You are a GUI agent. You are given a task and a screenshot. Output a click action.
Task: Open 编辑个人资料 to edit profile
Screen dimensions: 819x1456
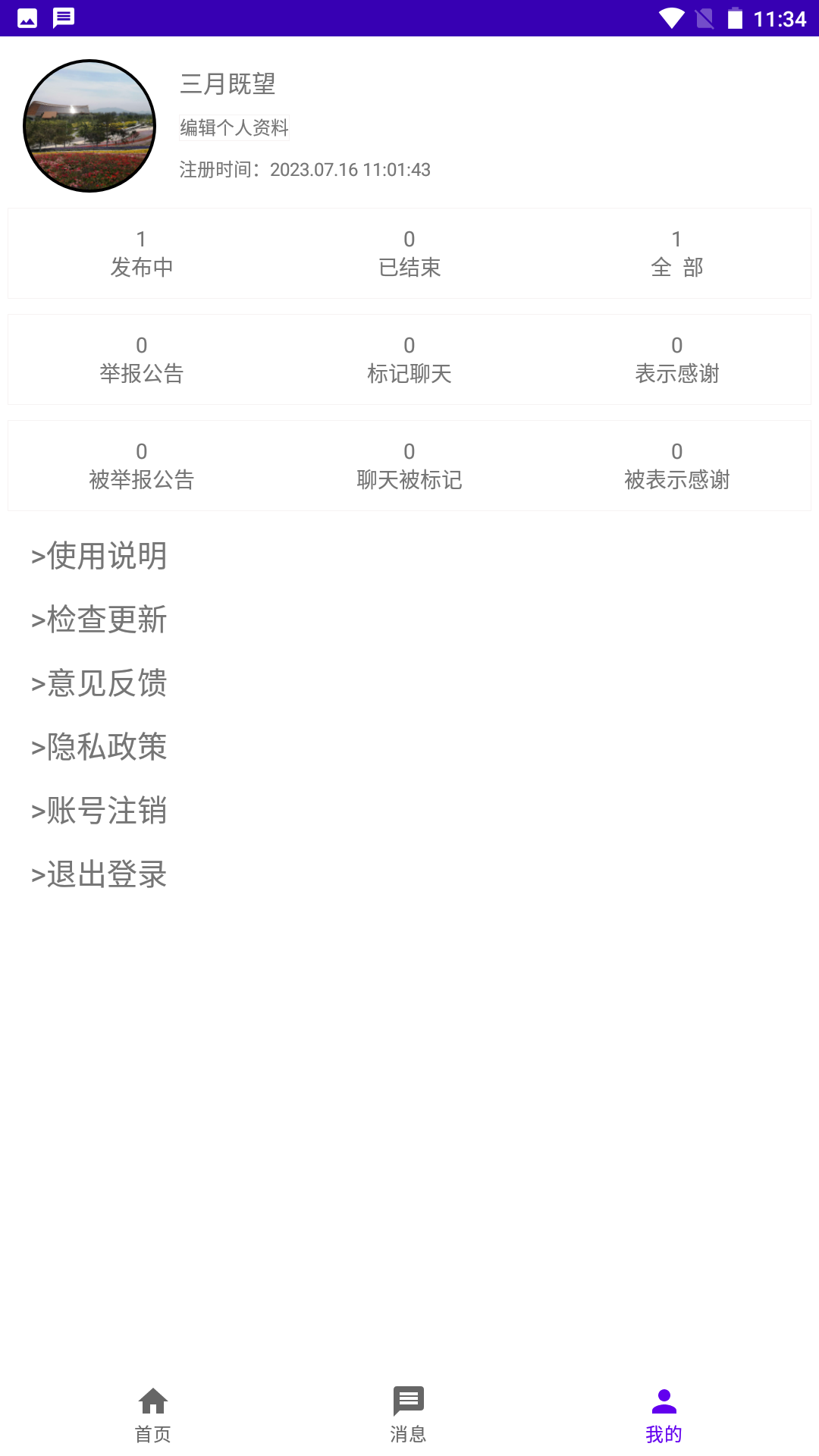(x=234, y=127)
